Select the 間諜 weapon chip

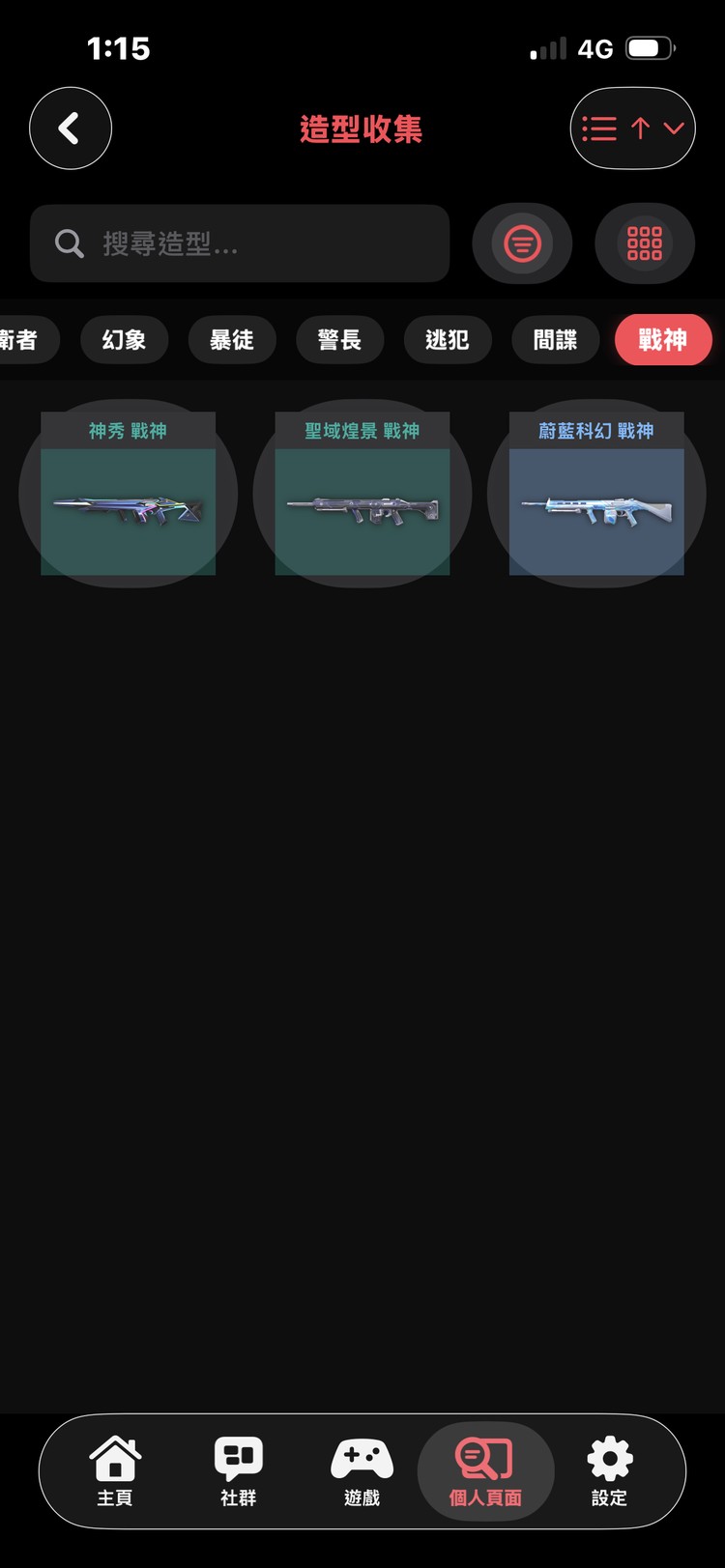[x=555, y=340]
